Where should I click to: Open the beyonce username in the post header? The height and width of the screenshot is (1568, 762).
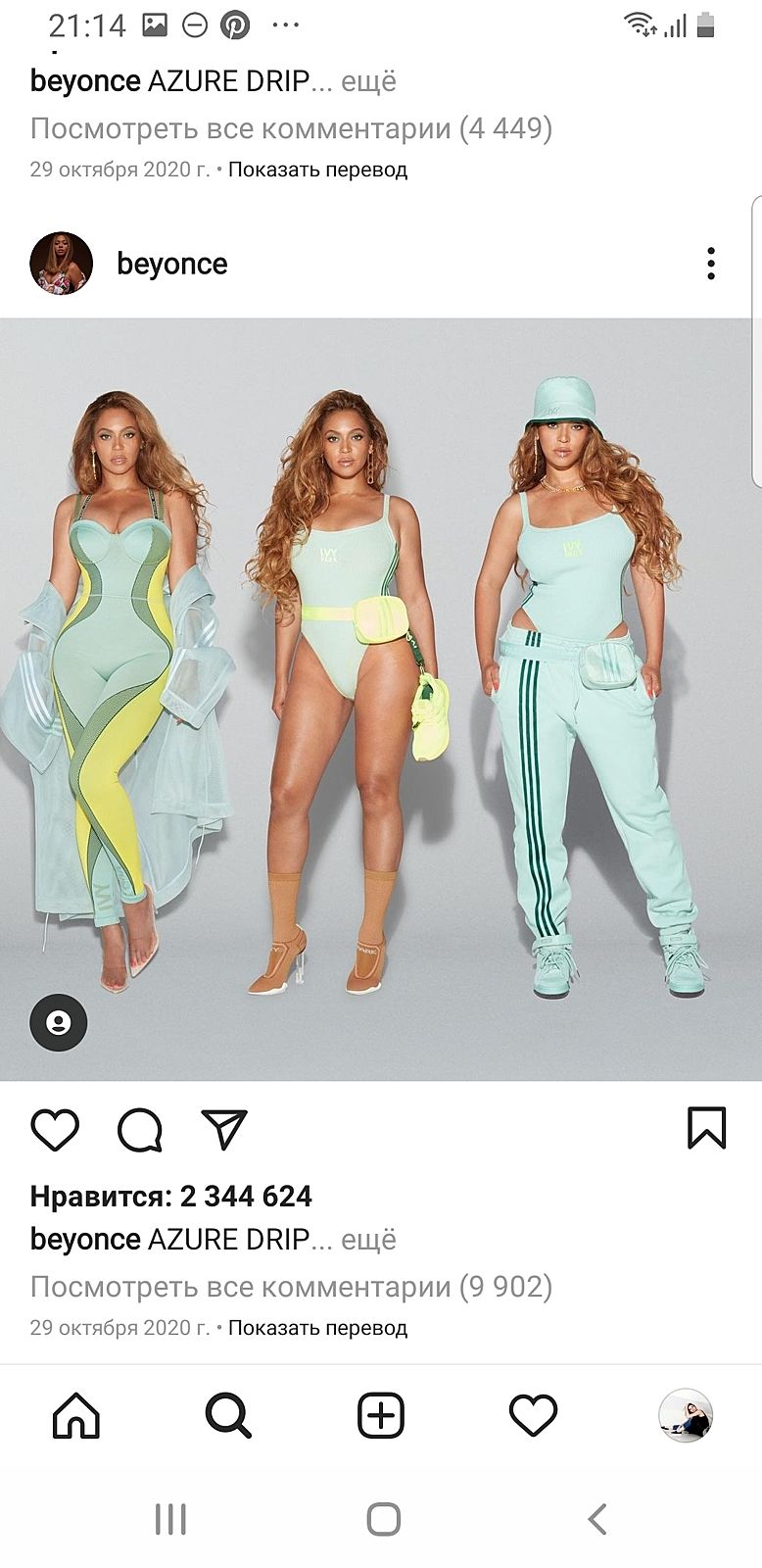(x=171, y=264)
